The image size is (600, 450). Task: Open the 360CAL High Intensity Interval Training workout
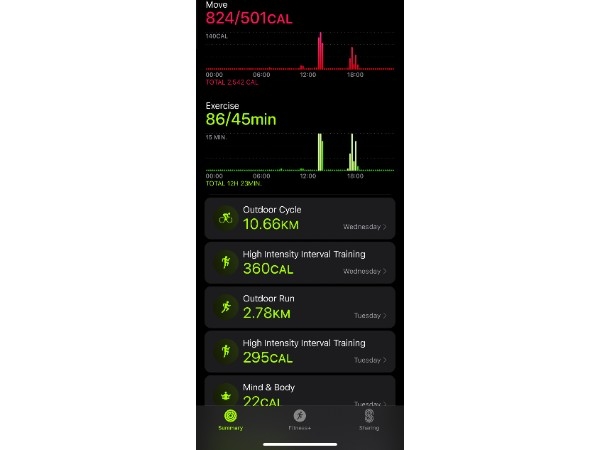point(300,262)
